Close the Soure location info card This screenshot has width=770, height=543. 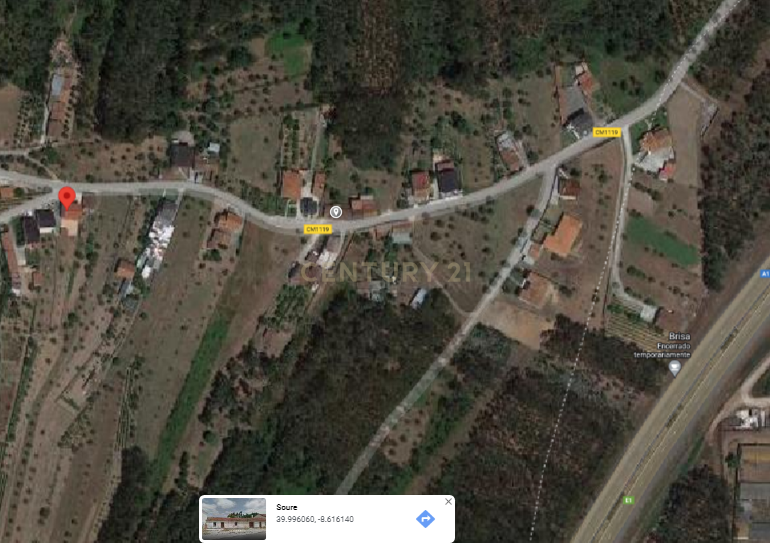(x=448, y=501)
